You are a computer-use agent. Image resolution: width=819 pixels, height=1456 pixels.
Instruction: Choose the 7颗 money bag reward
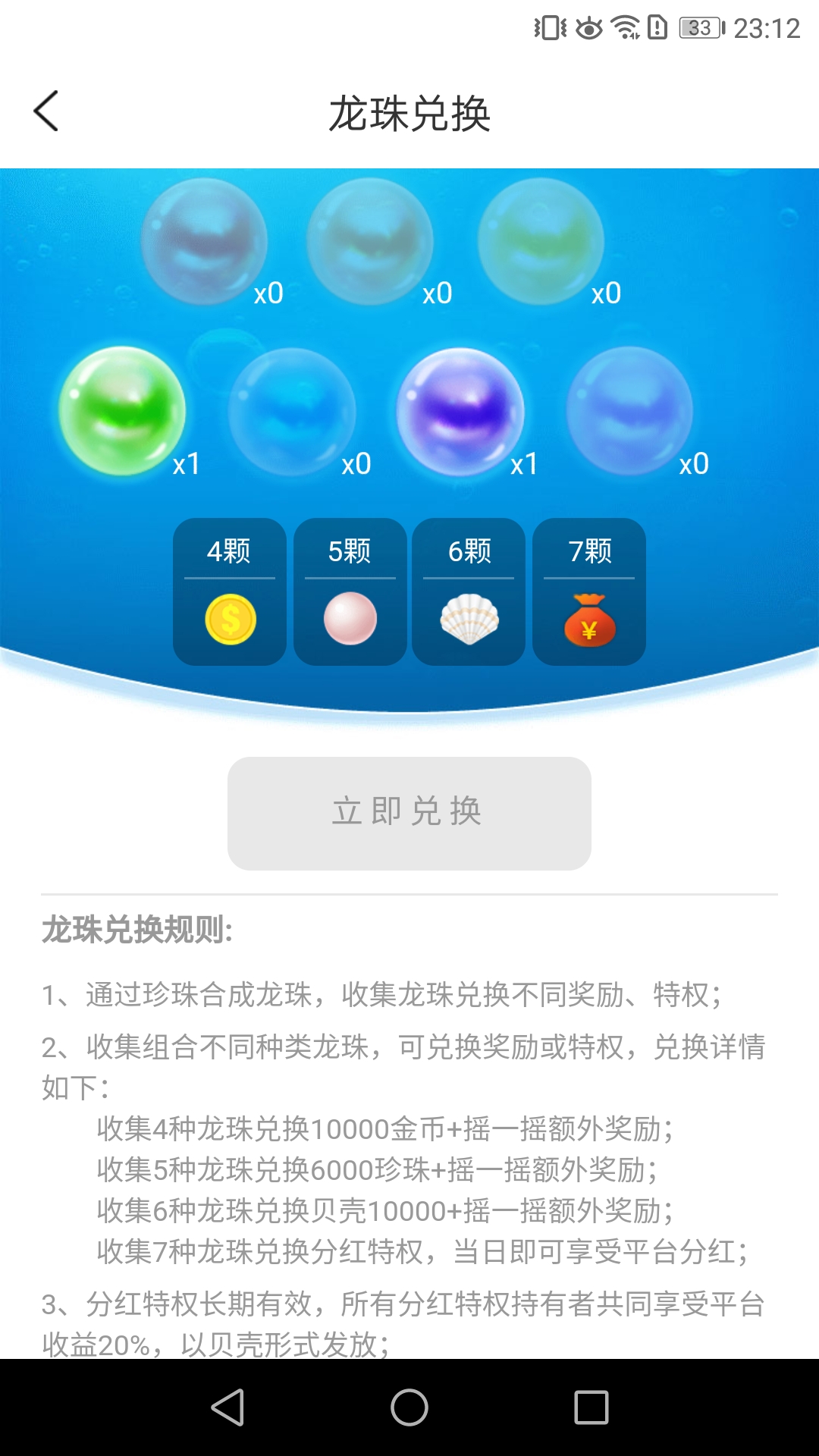[589, 591]
